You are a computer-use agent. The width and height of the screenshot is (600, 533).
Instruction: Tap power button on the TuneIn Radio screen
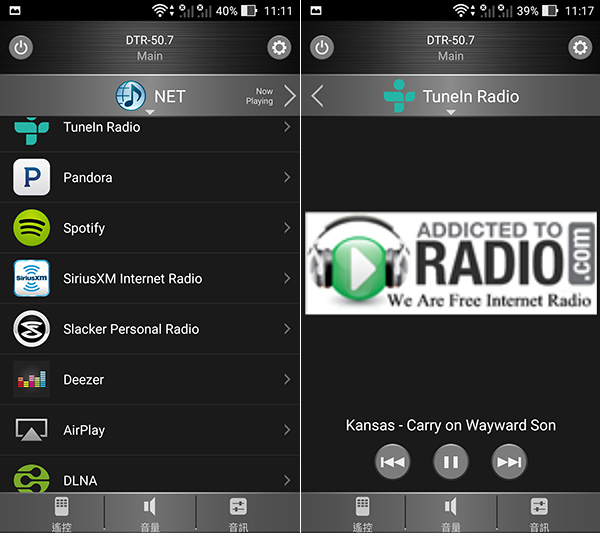(321, 47)
